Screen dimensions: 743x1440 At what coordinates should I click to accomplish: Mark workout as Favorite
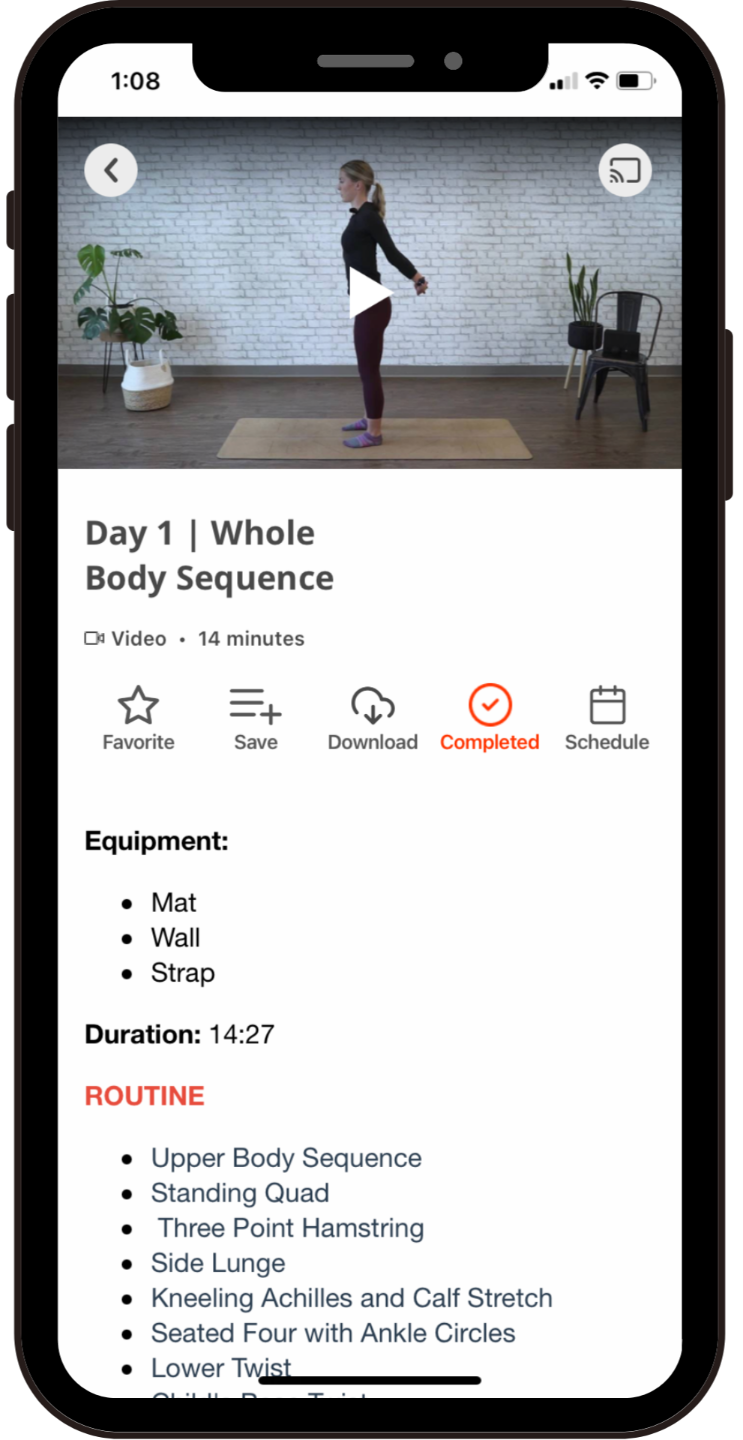pyautogui.click(x=138, y=718)
